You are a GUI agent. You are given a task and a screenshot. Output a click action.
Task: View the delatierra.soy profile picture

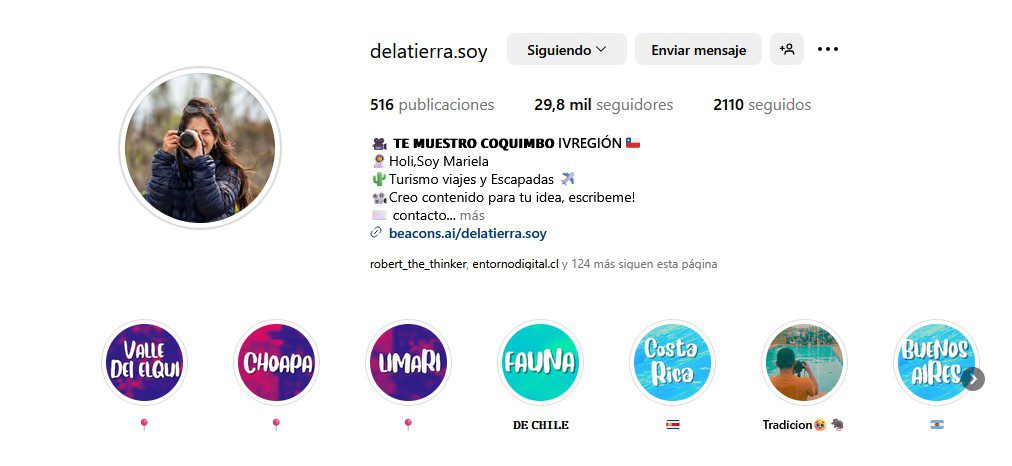(198, 147)
